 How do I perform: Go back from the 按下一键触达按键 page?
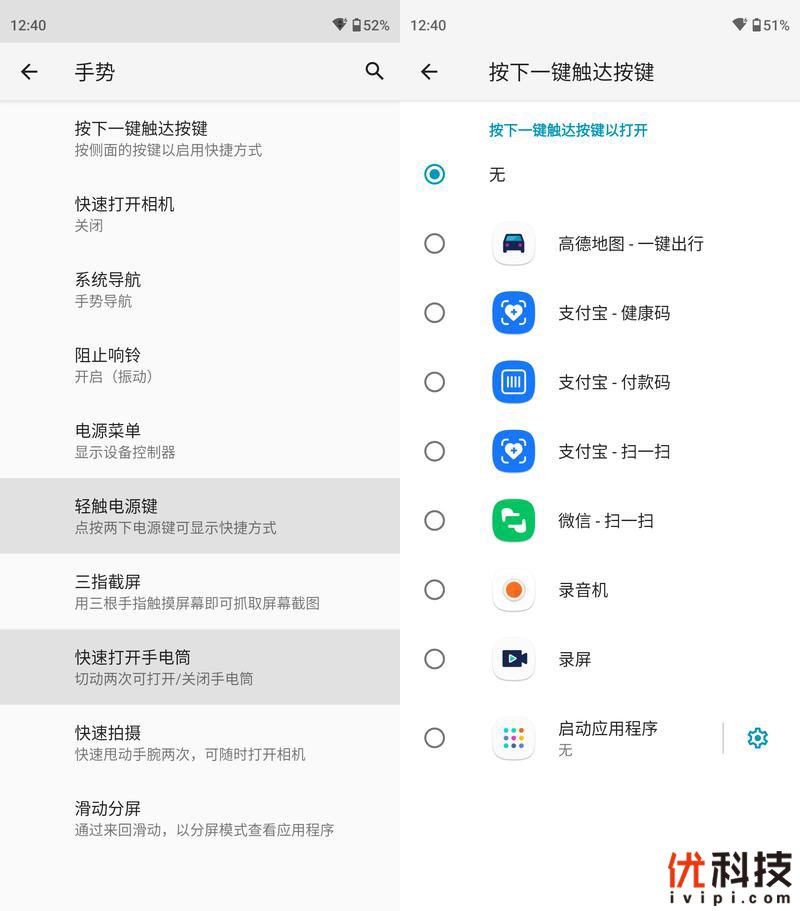pos(429,71)
